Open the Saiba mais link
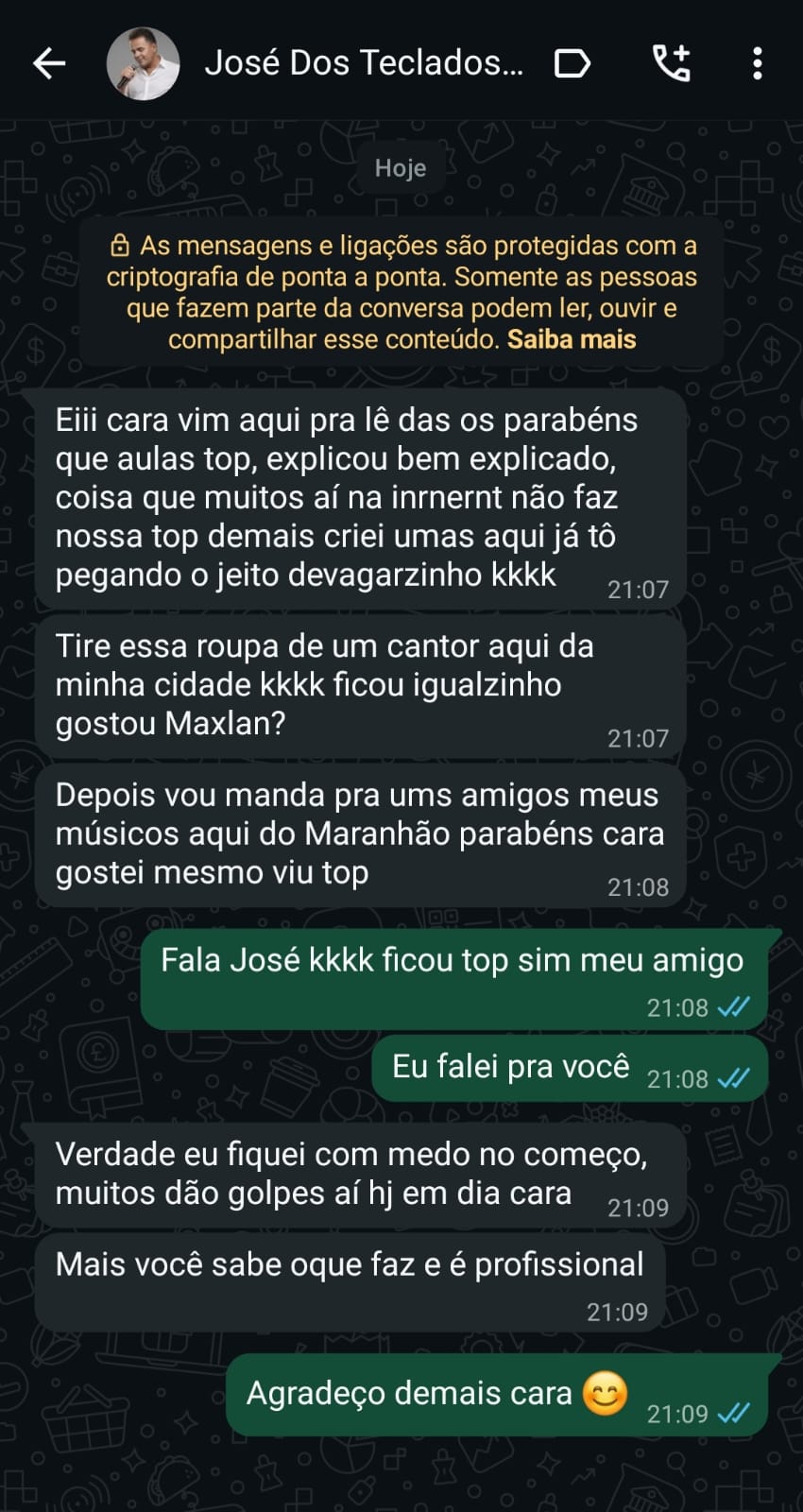The height and width of the screenshot is (1512, 803). pyautogui.click(x=571, y=337)
